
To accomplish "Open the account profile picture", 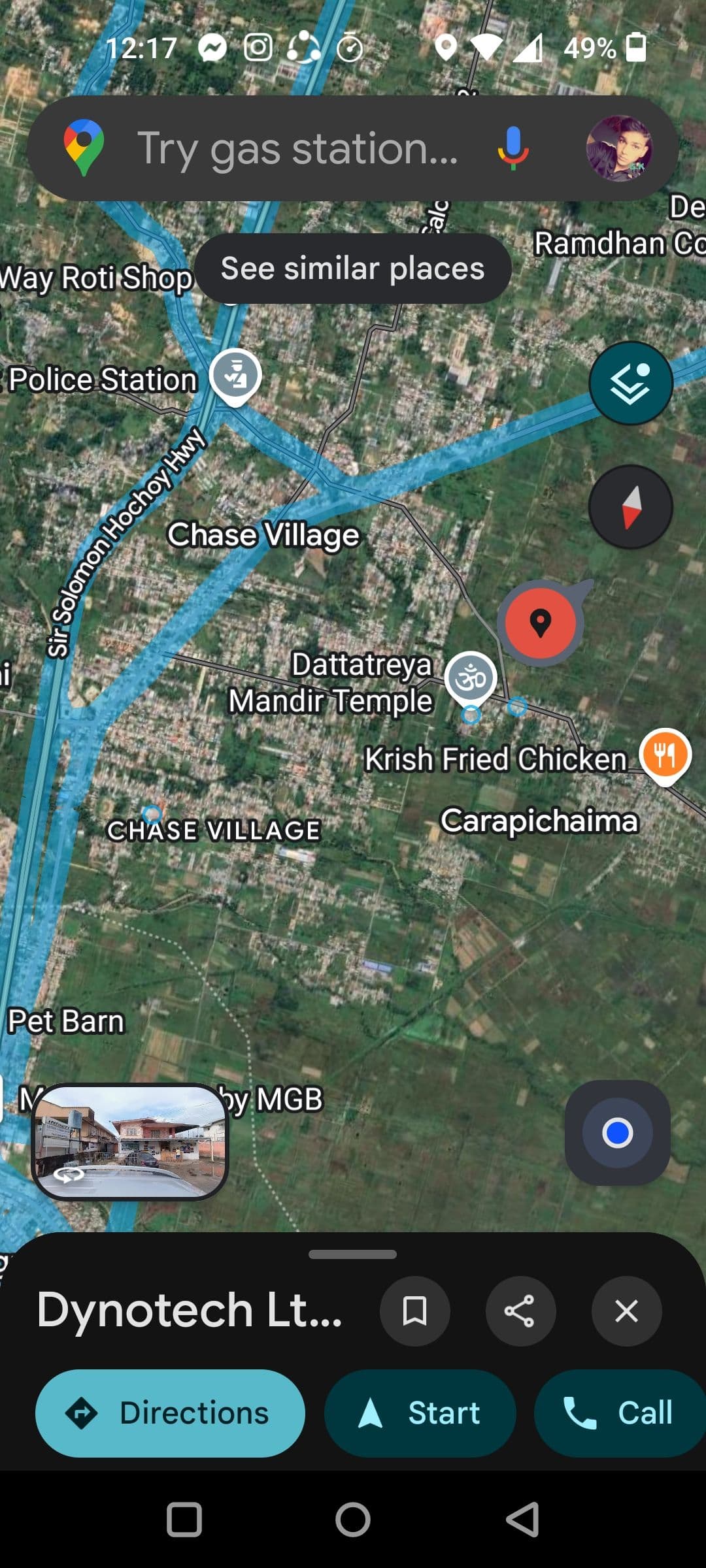I will coord(618,149).
